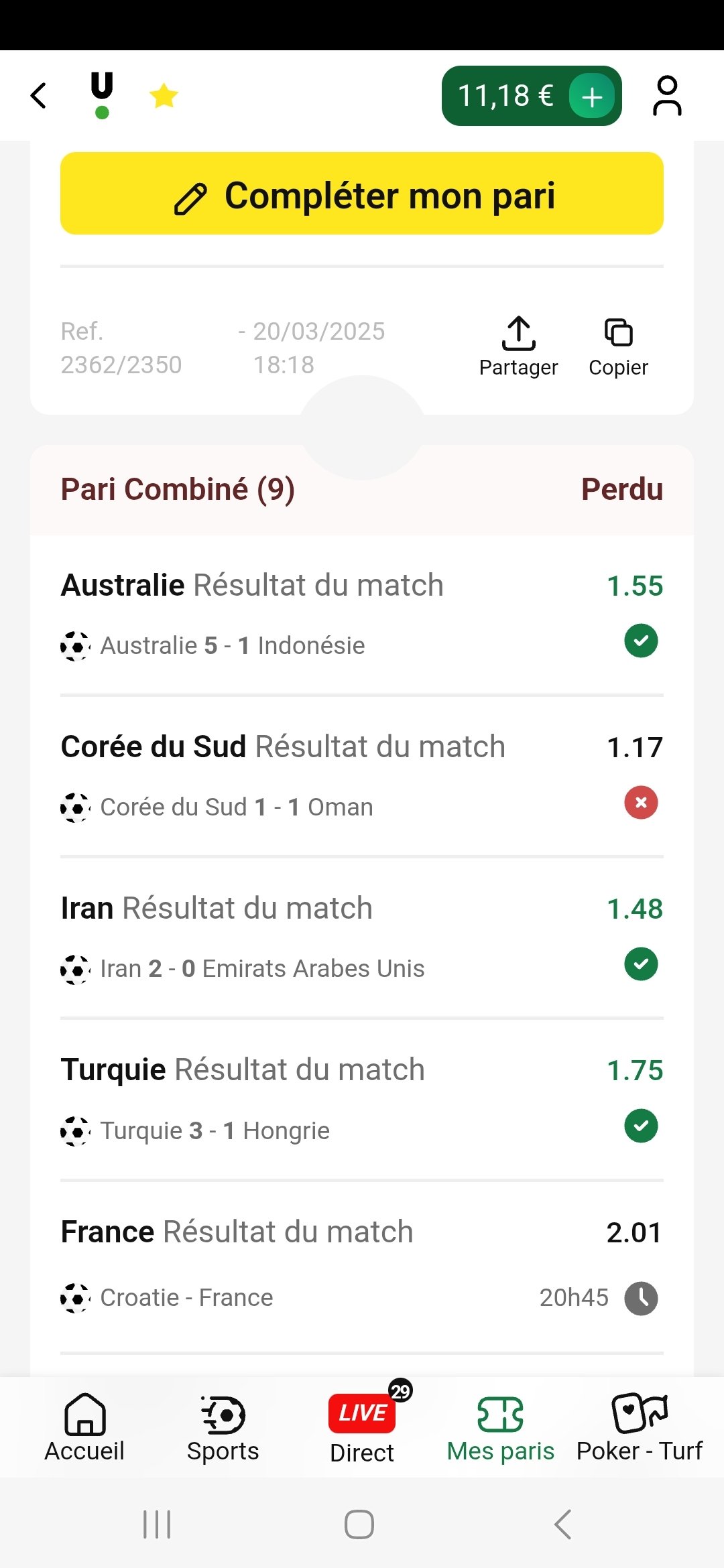Add funds via the green plus button

591,96
